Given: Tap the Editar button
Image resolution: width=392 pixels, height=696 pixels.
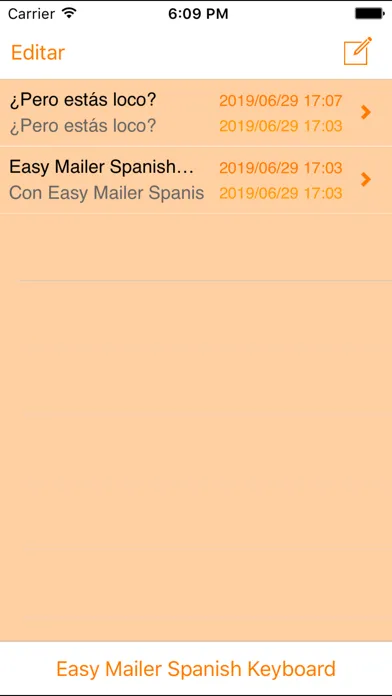Looking at the screenshot, I should pos(38,53).
